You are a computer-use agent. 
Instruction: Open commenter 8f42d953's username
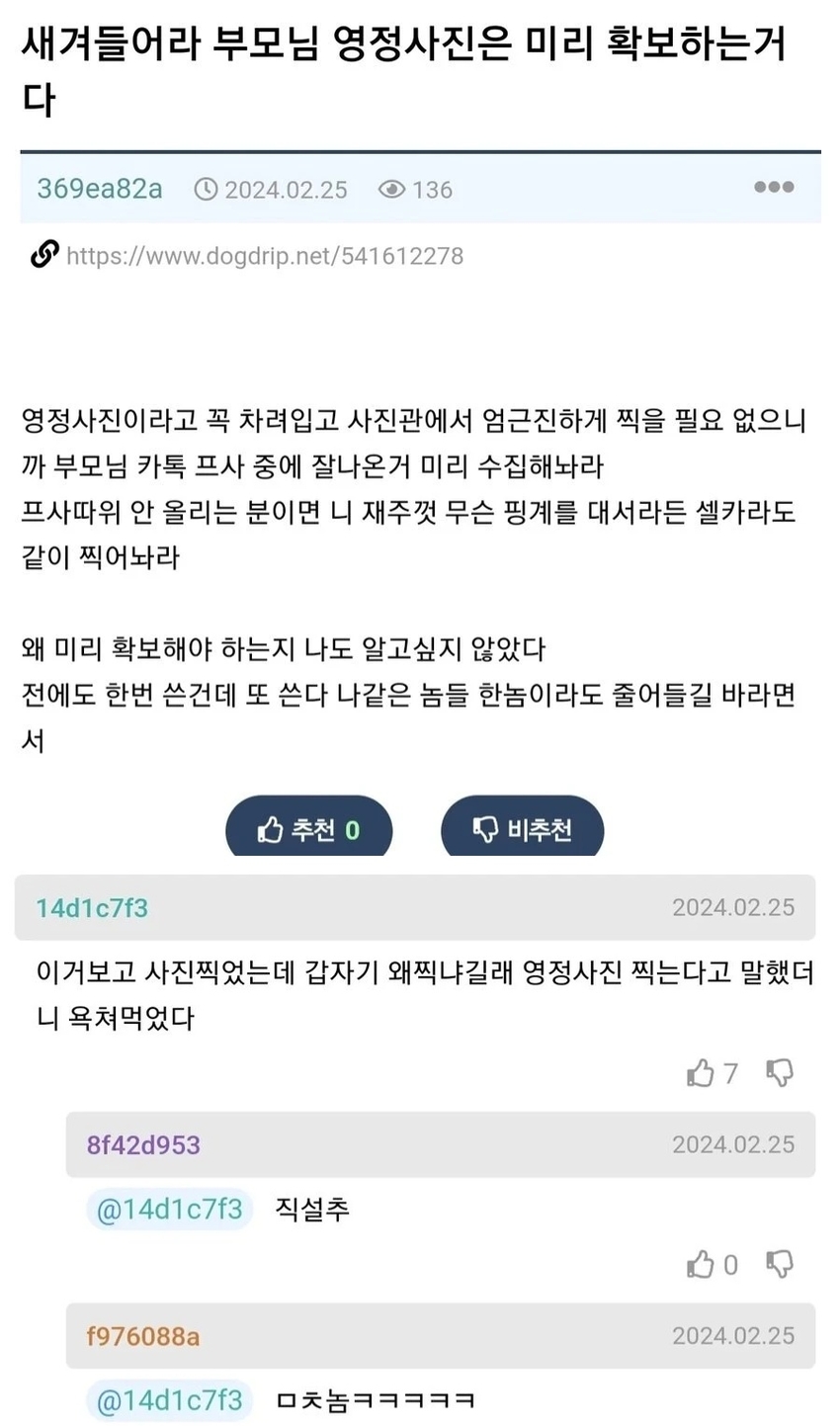pyautogui.click(x=143, y=1145)
